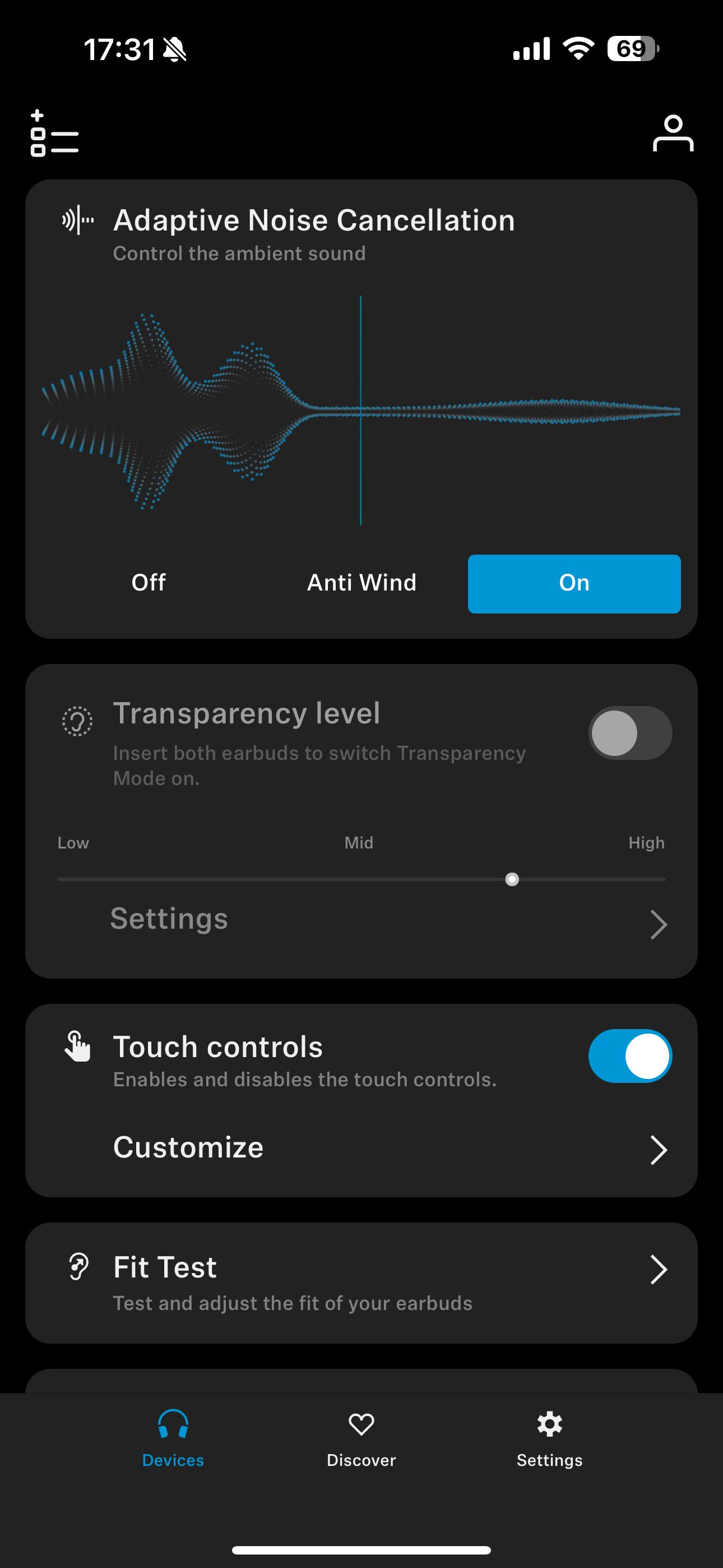Image resolution: width=723 pixels, height=1568 pixels.
Task: Go to the Discover tab
Action: [x=361, y=1438]
